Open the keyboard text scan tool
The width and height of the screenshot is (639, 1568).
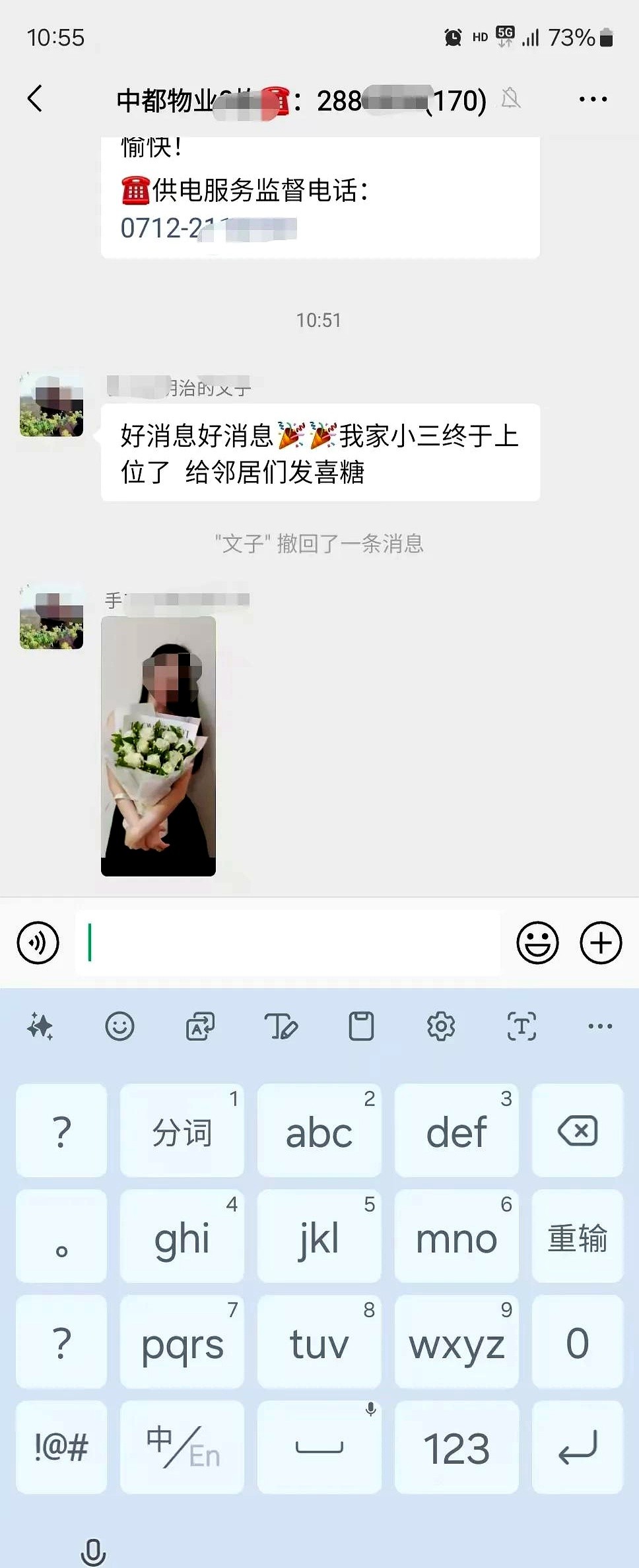point(521,1026)
